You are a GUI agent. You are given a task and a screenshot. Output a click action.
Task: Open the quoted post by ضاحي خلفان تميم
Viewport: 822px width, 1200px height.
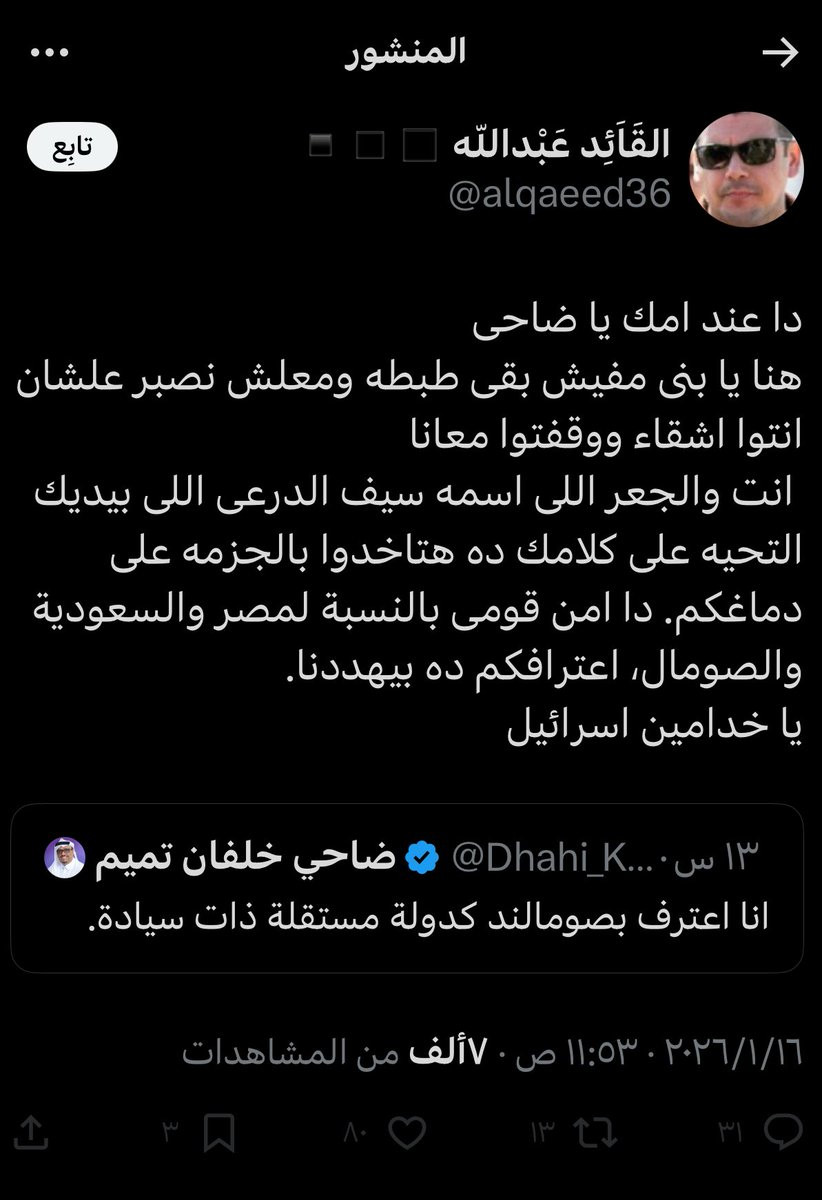(410, 888)
